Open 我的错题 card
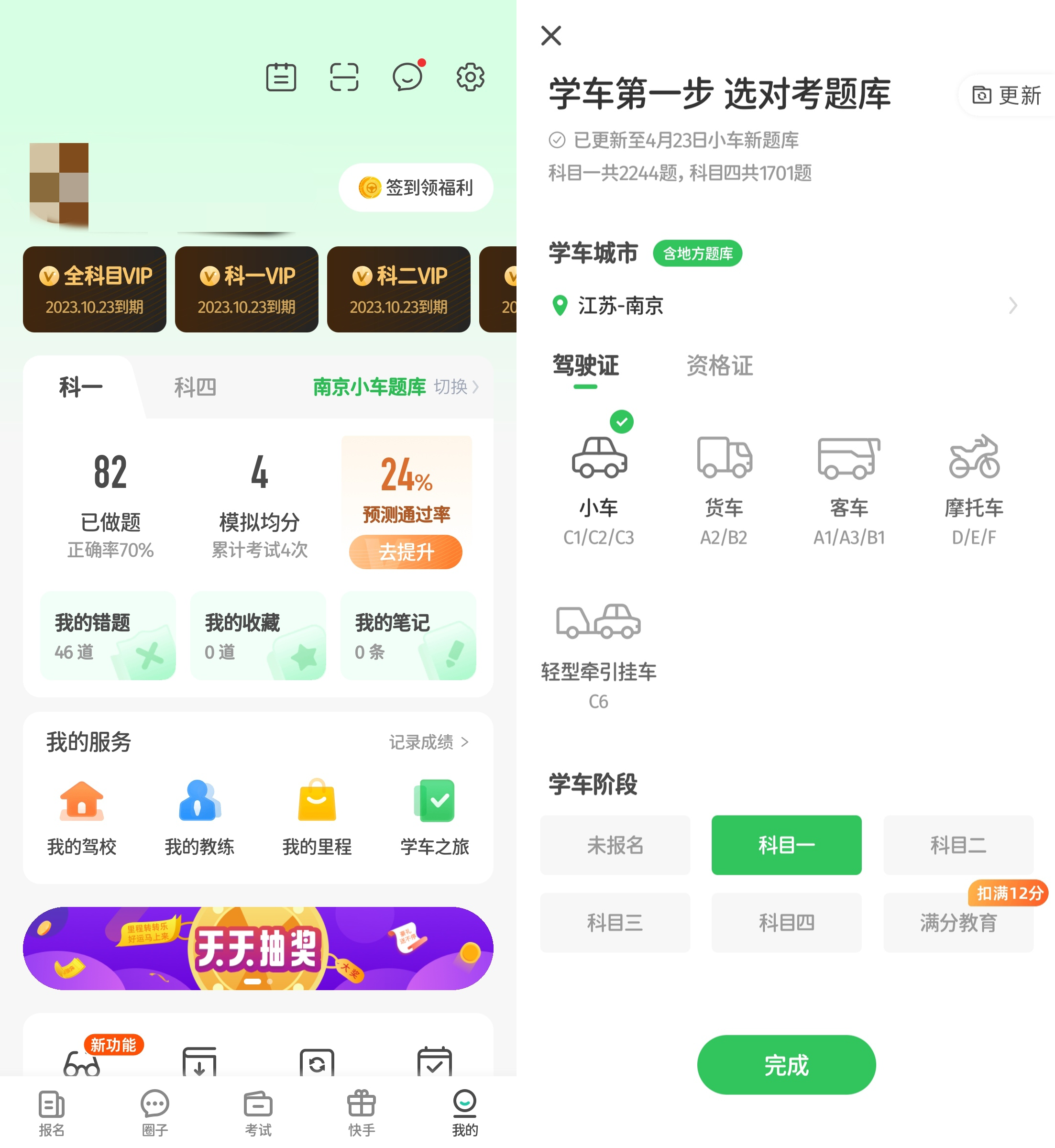Viewport: 1055px width, 1148px height. [x=108, y=636]
